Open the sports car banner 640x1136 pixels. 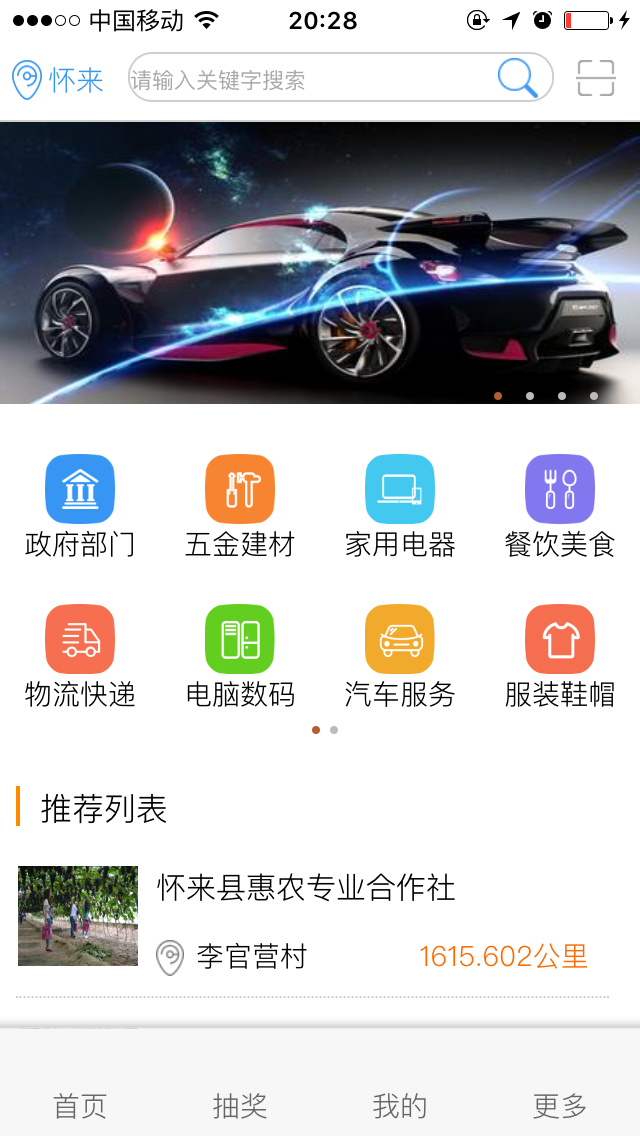(x=320, y=263)
